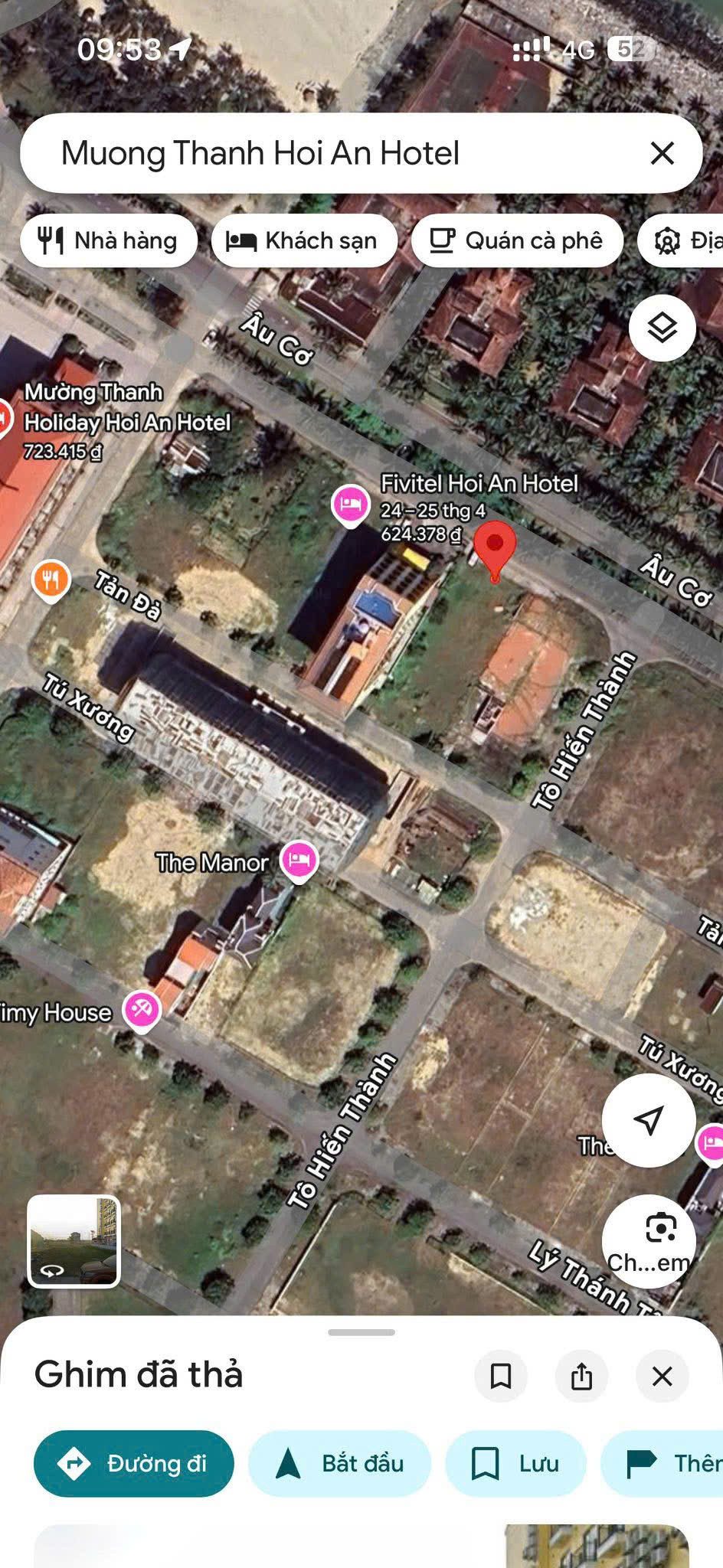Close the Ghim đã thả panel
Screen dimensions: 723x1568
click(662, 1376)
